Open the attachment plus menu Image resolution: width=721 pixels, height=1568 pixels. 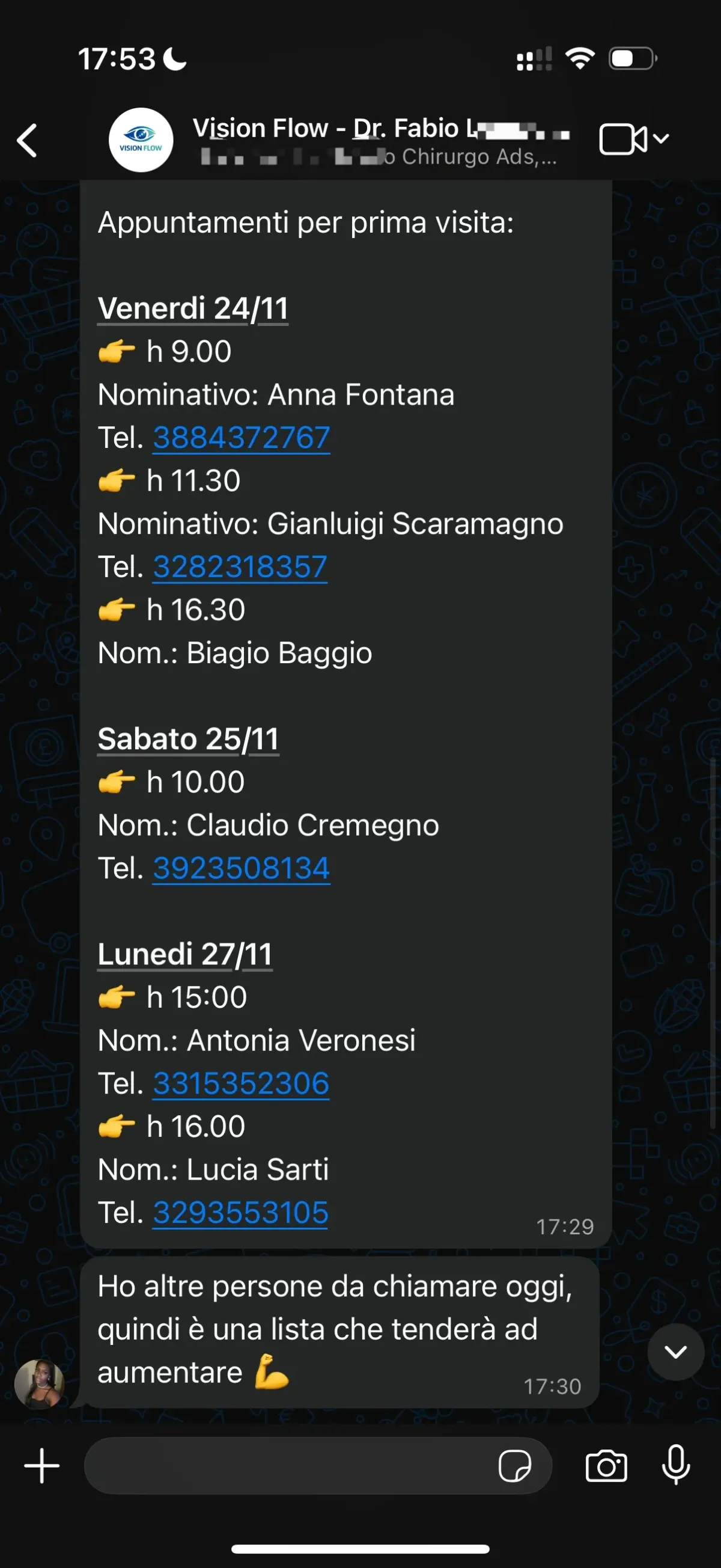[x=41, y=1466]
